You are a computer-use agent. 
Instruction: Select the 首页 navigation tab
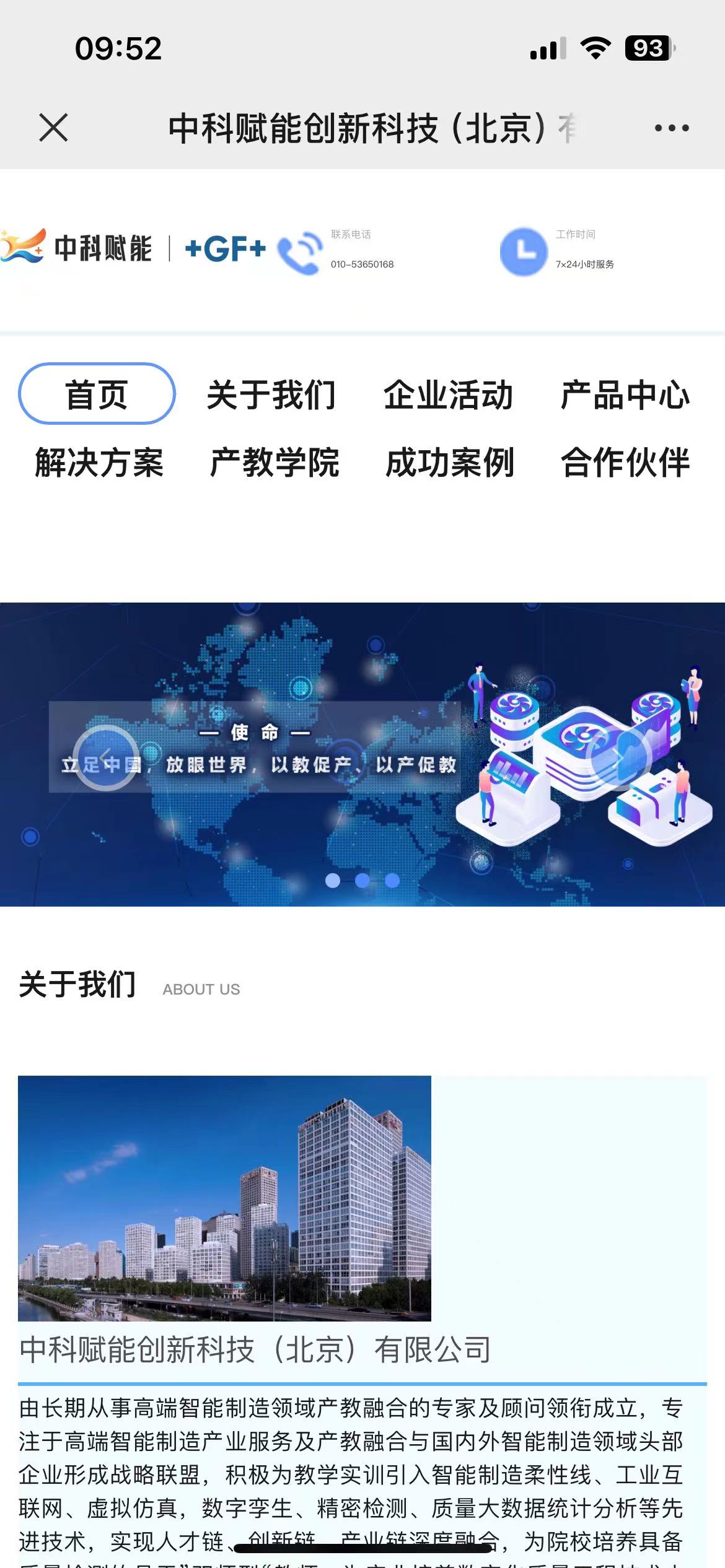click(97, 394)
